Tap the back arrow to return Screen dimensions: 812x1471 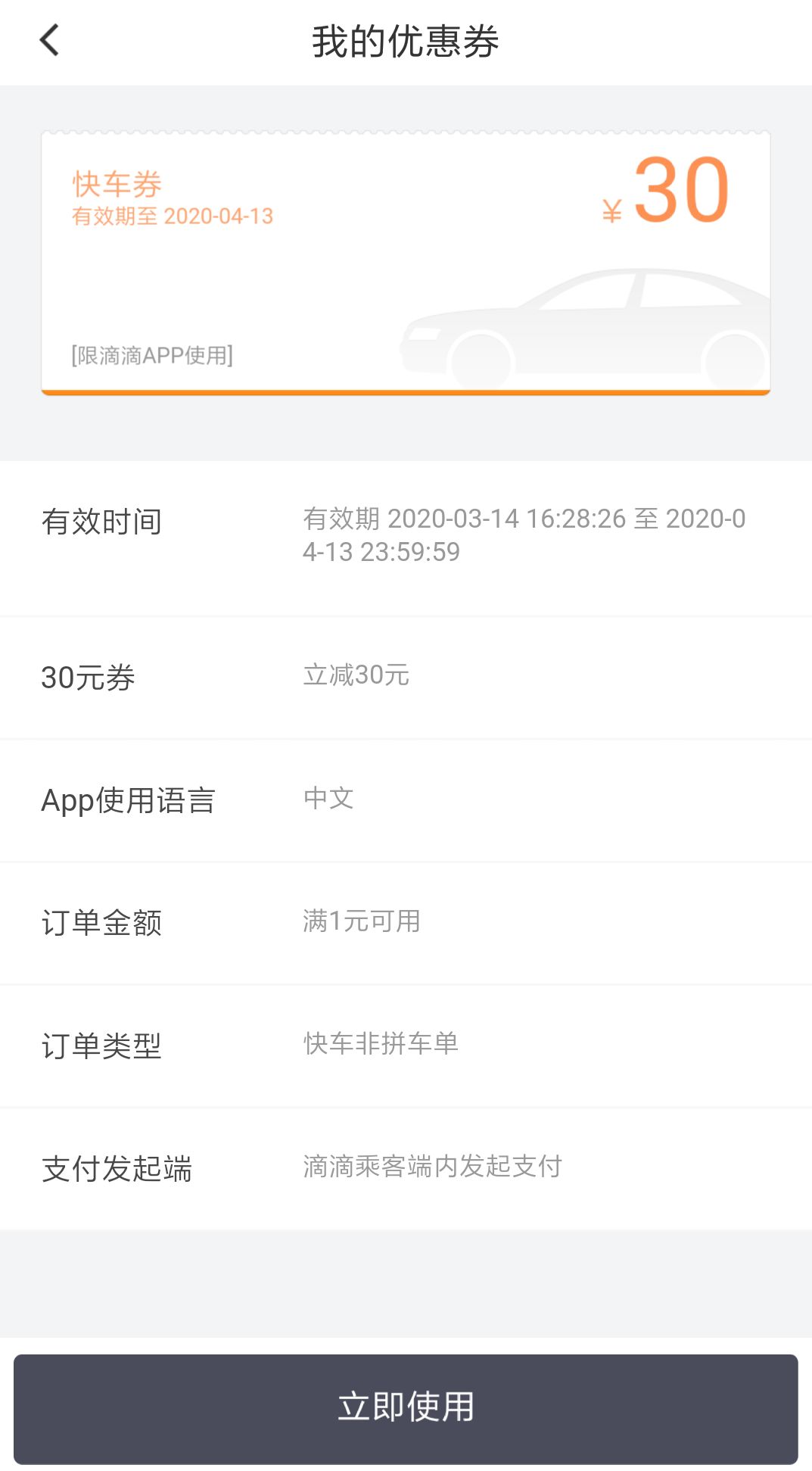click(48, 41)
